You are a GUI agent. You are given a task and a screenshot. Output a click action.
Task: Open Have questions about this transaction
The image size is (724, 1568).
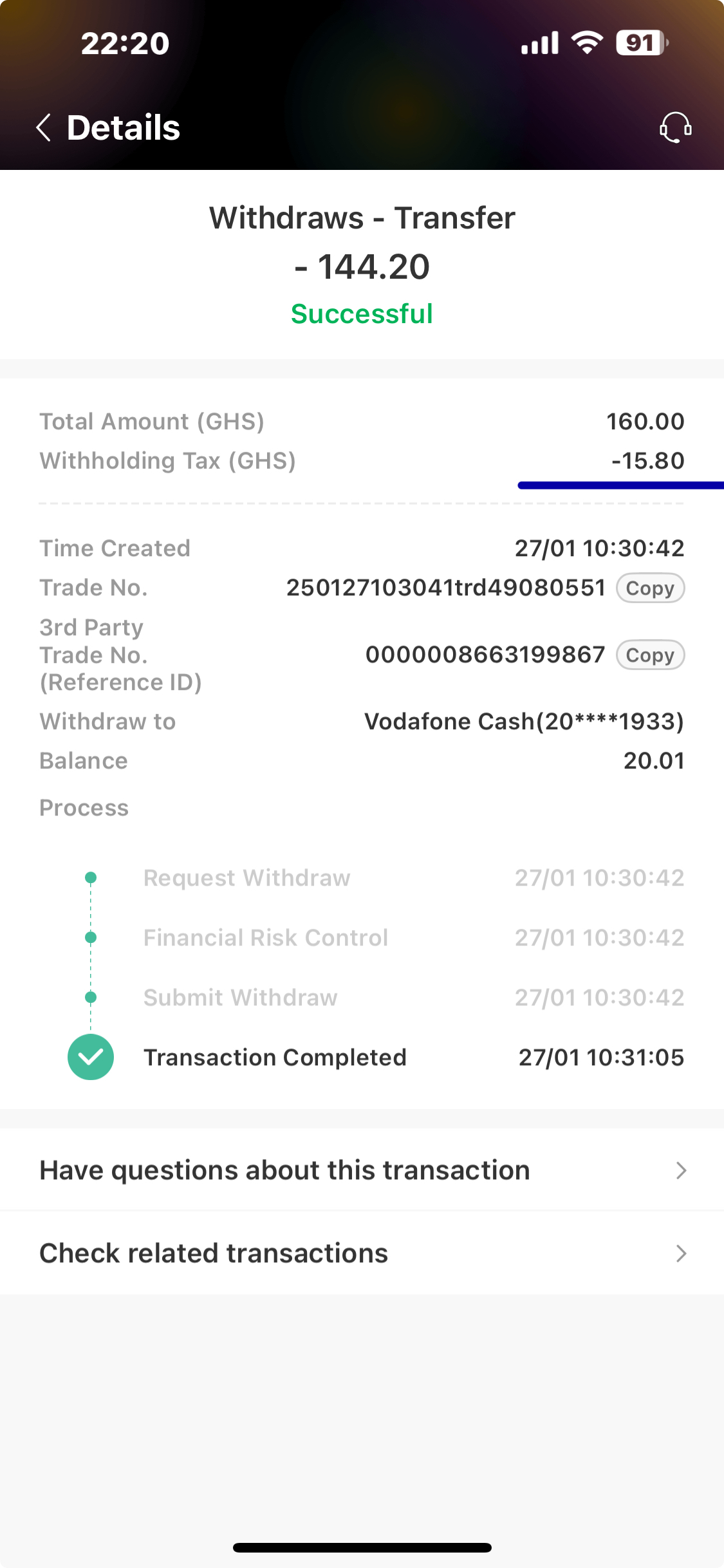pos(362,1170)
